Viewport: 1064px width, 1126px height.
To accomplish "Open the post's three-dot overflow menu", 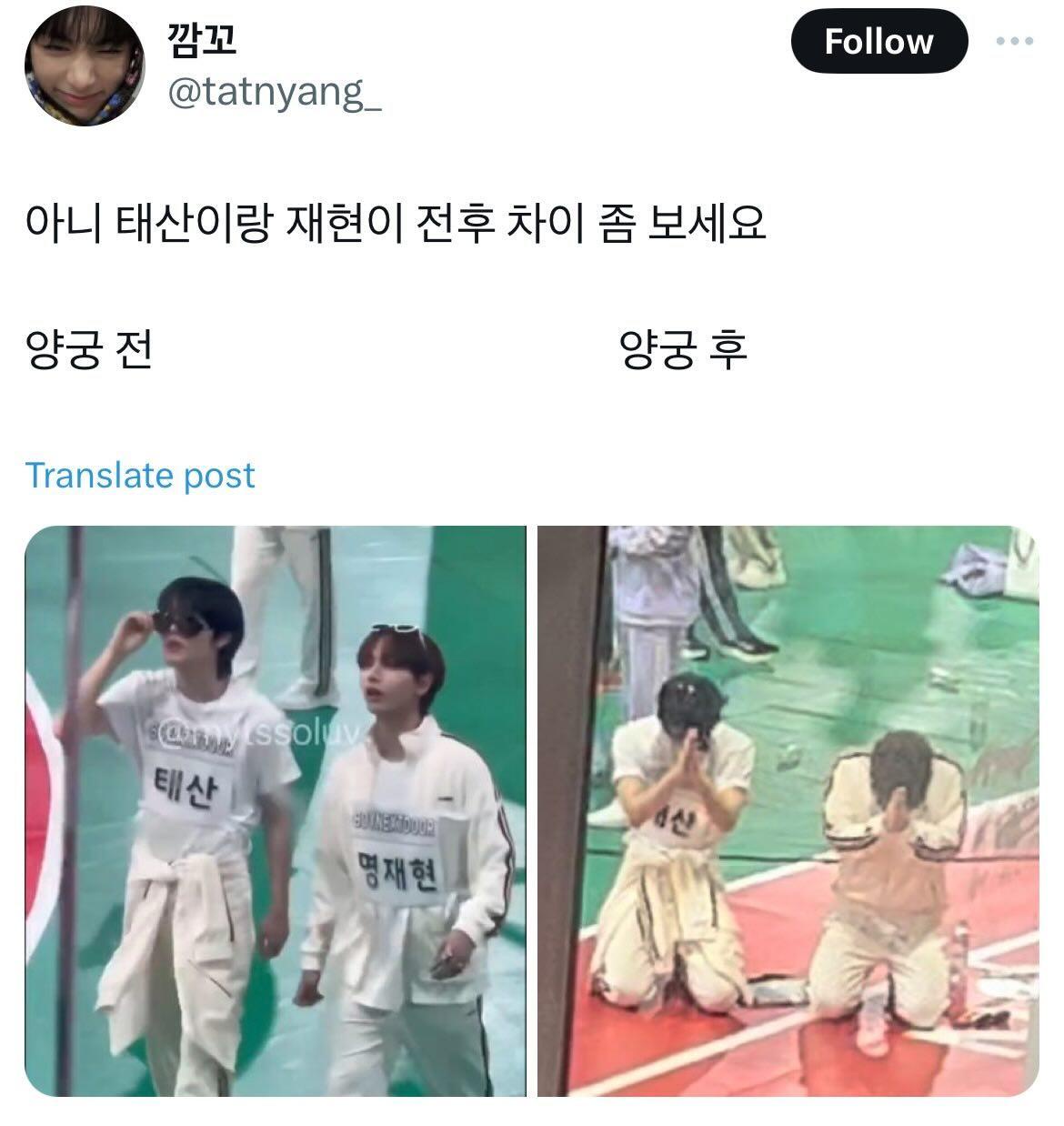I will click(x=1014, y=41).
